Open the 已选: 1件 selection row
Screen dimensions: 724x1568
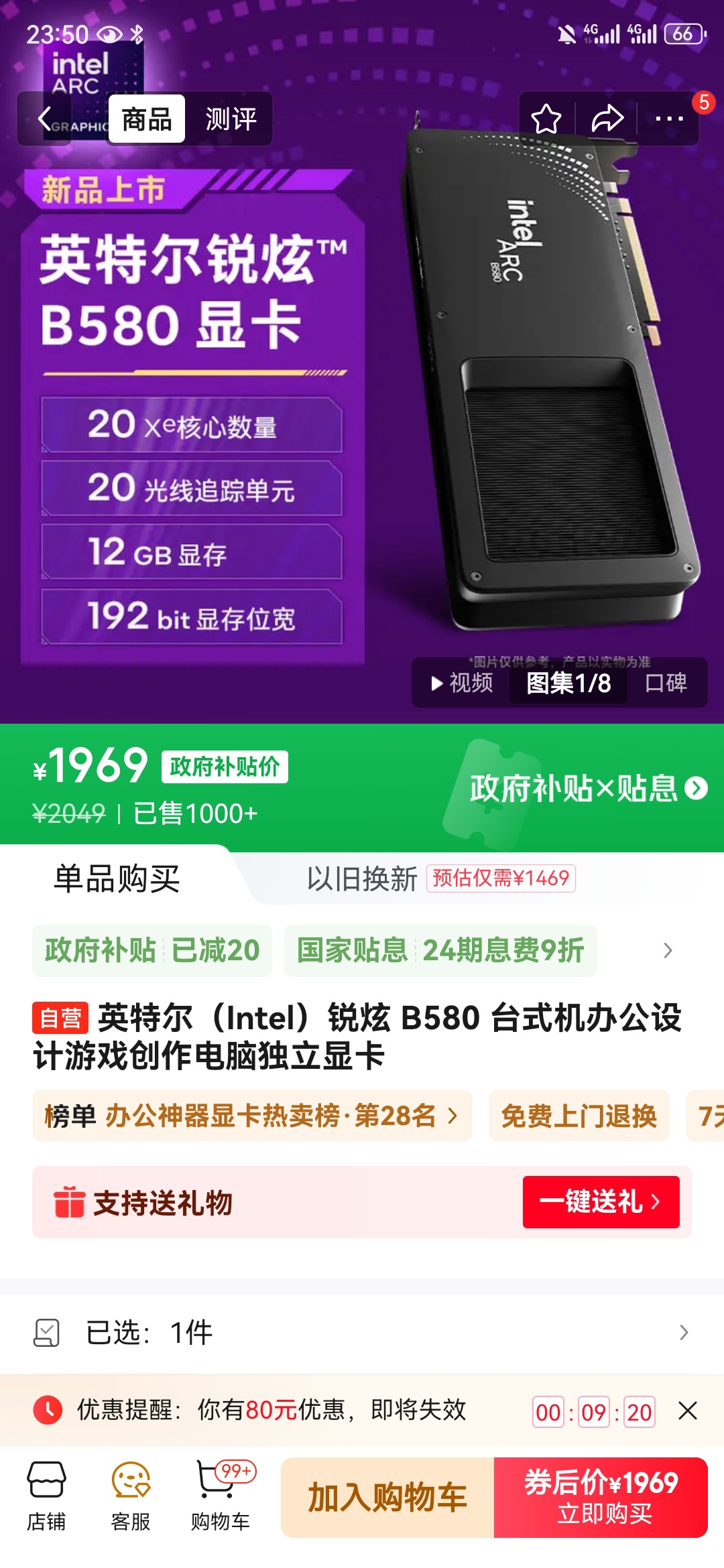coord(362,1332)
